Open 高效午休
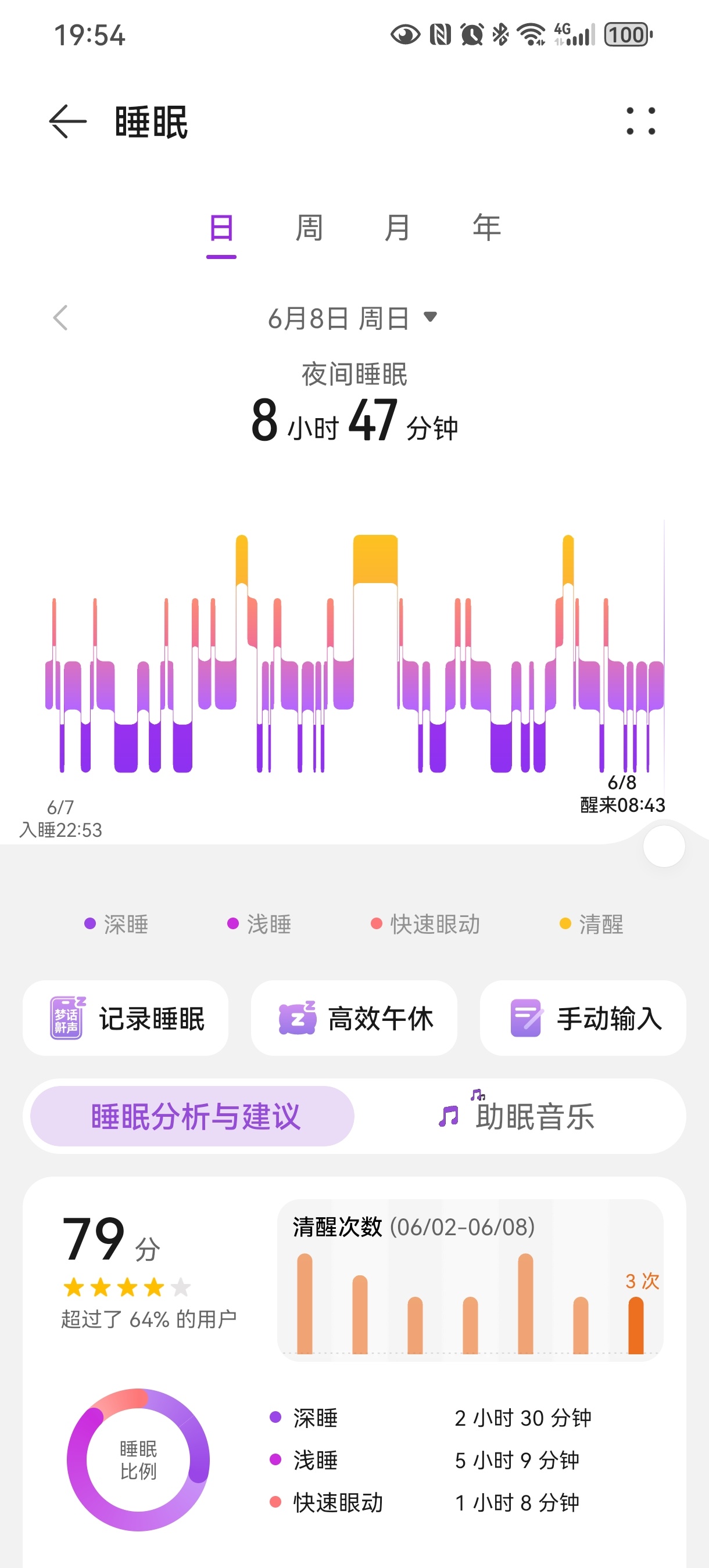The height and width of the screenshot is (1568, 709). (x=354, y=1017)
